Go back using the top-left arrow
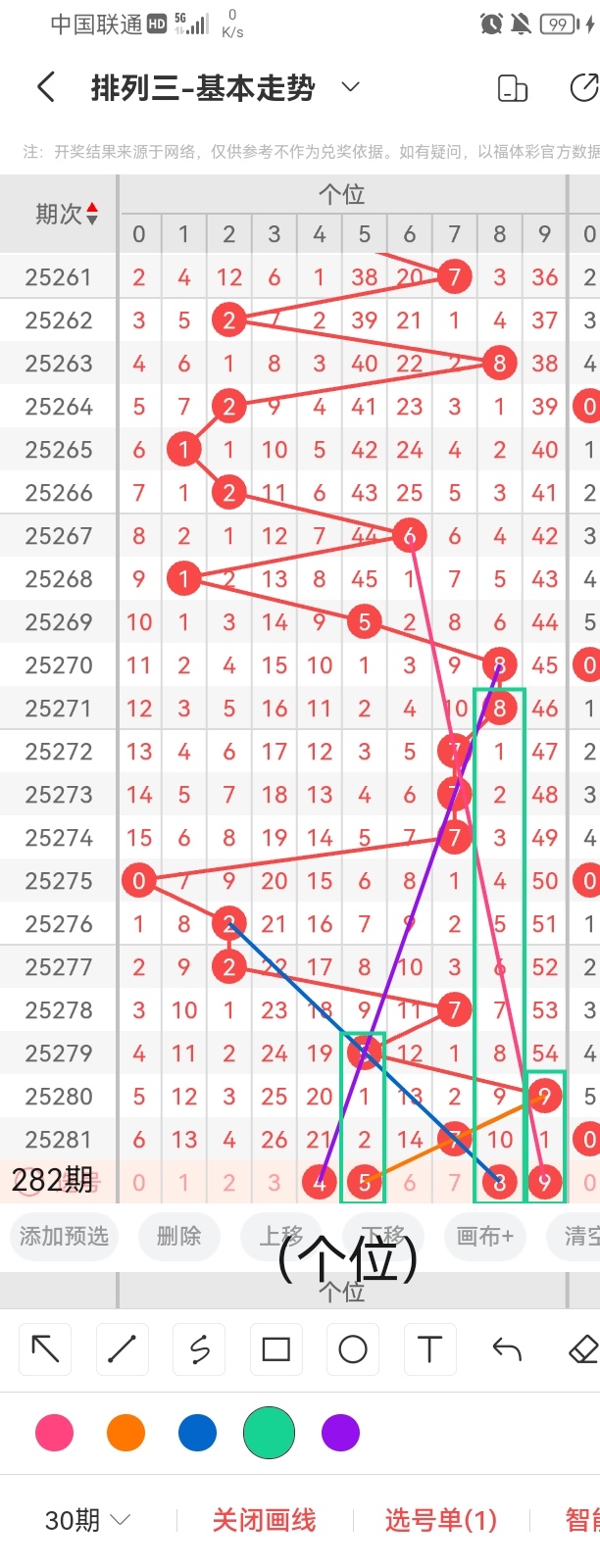This screenshot has height=1568, width=600. tap(45, 88)
